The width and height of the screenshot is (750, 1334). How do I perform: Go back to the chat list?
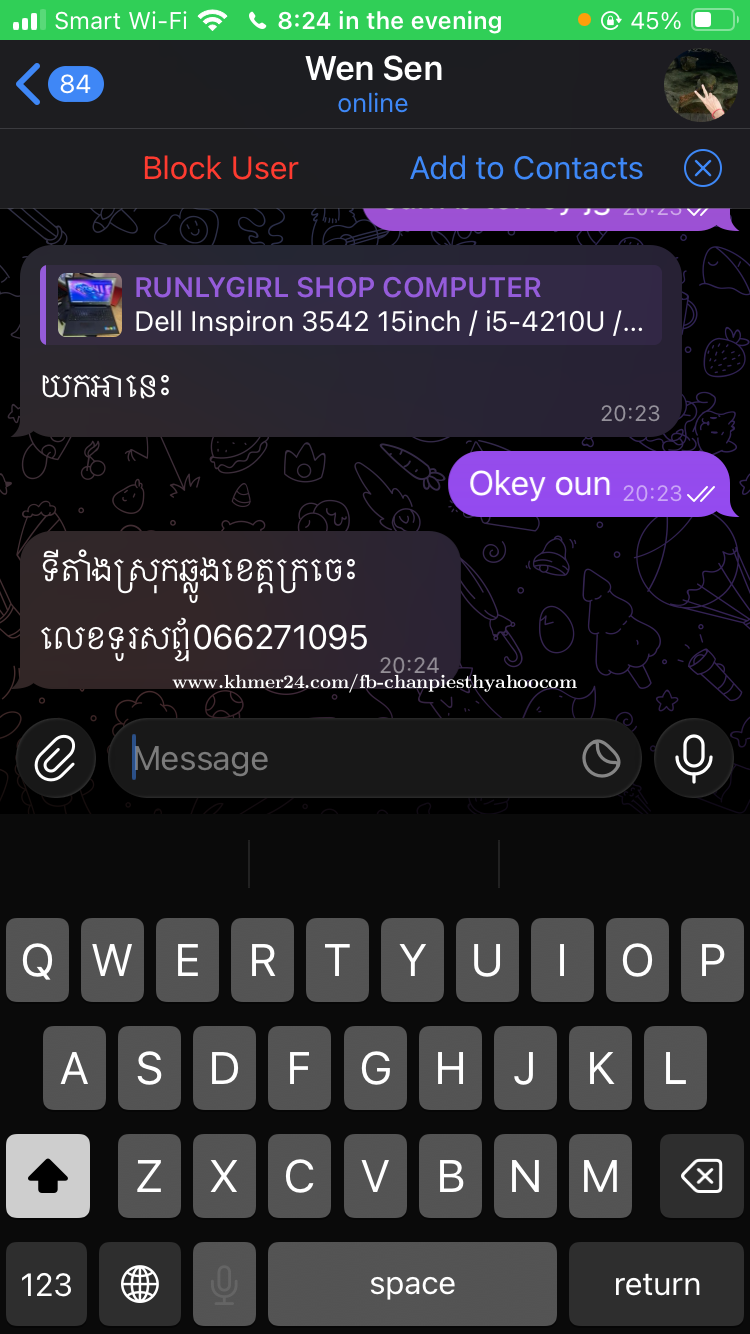[58, 85]
